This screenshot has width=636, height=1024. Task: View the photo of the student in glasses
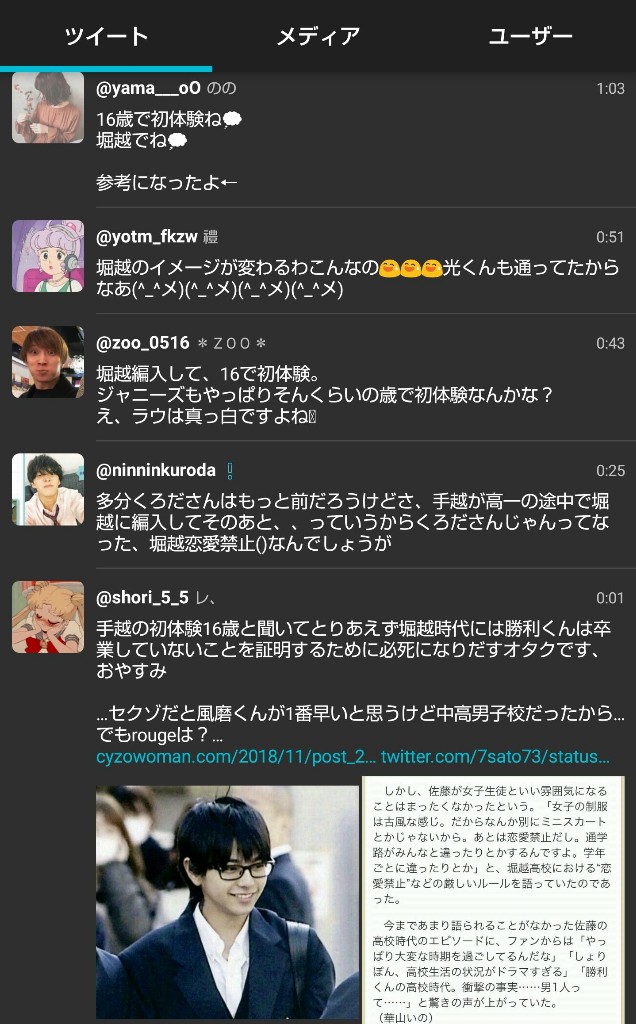click(x=228, y=900)
